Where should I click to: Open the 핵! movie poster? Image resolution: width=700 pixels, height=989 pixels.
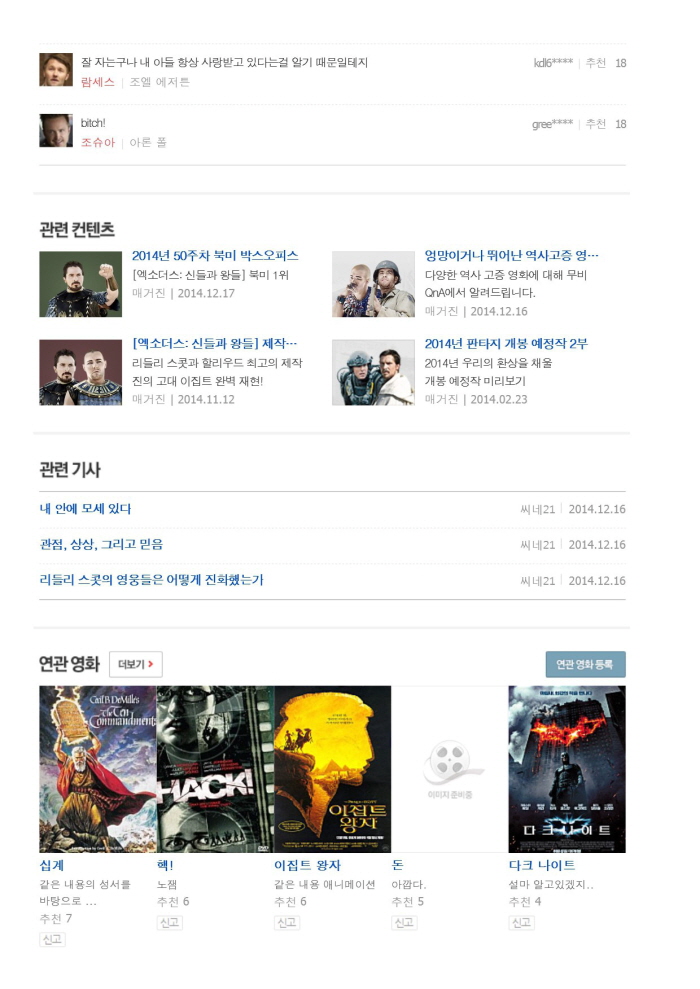click(x=215, y=768)
